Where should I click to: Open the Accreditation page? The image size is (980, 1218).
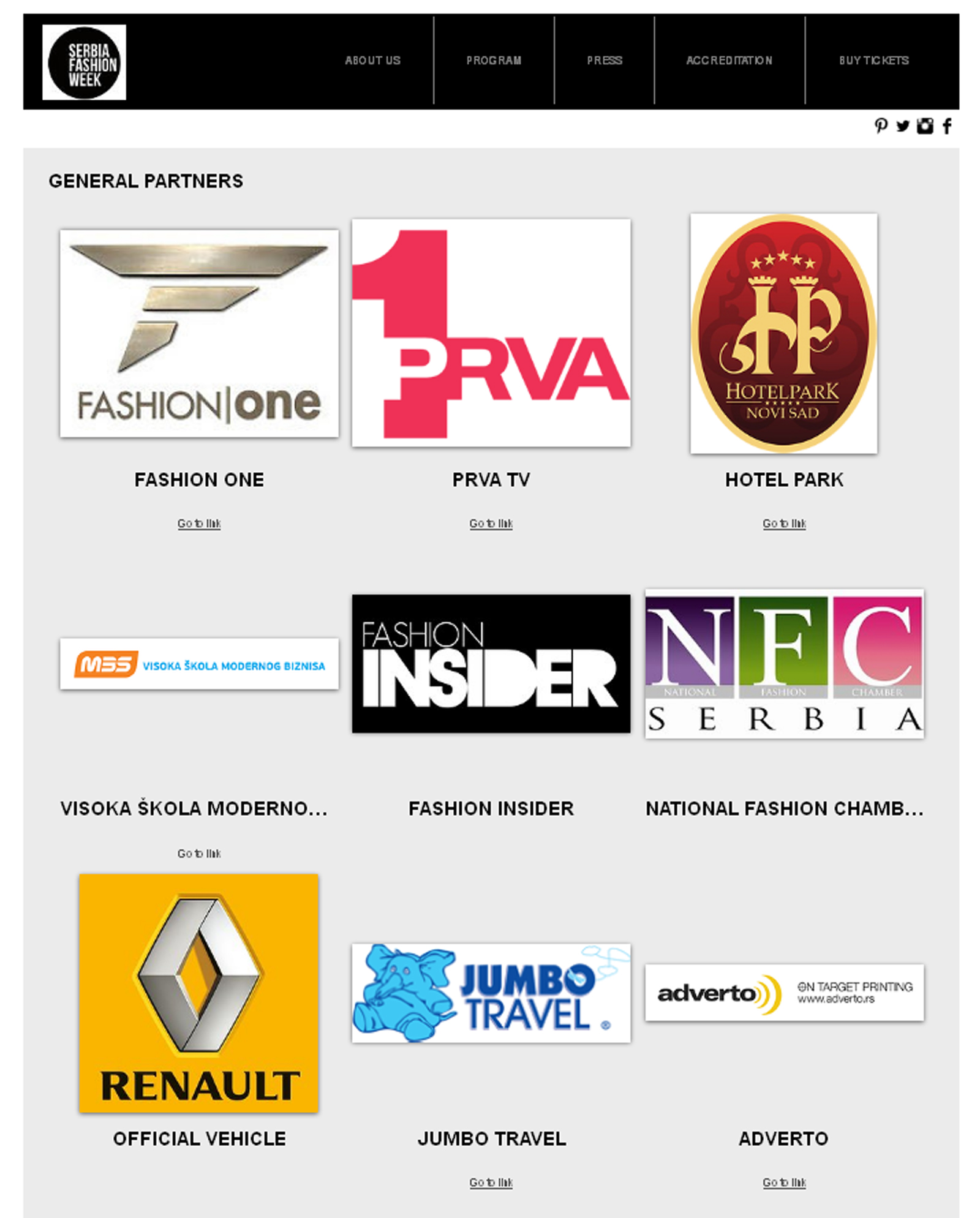point(729,61)
